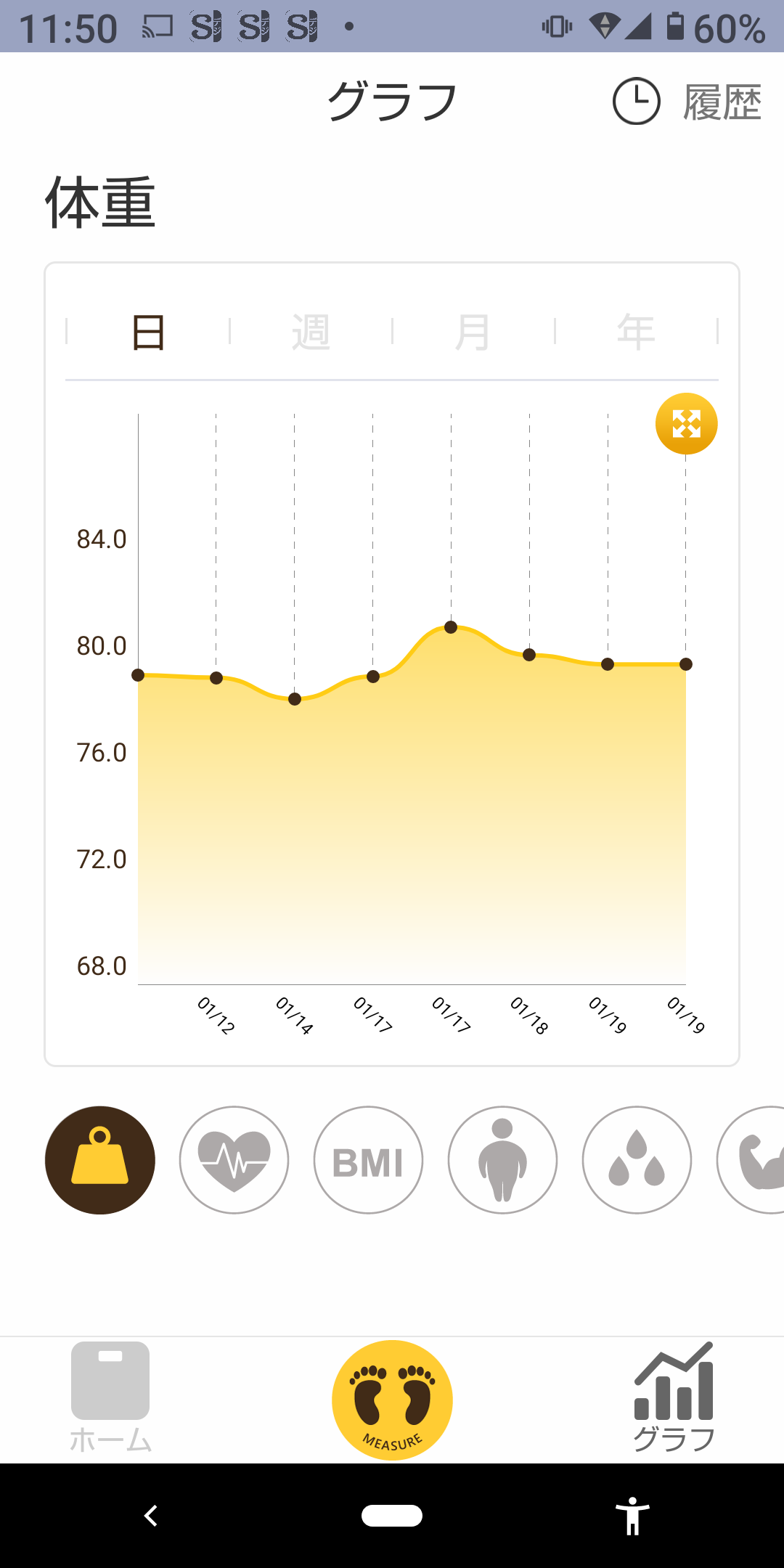Expand the graph to fullscreen
The image size is (784, 1568).
tap(686, 424)
